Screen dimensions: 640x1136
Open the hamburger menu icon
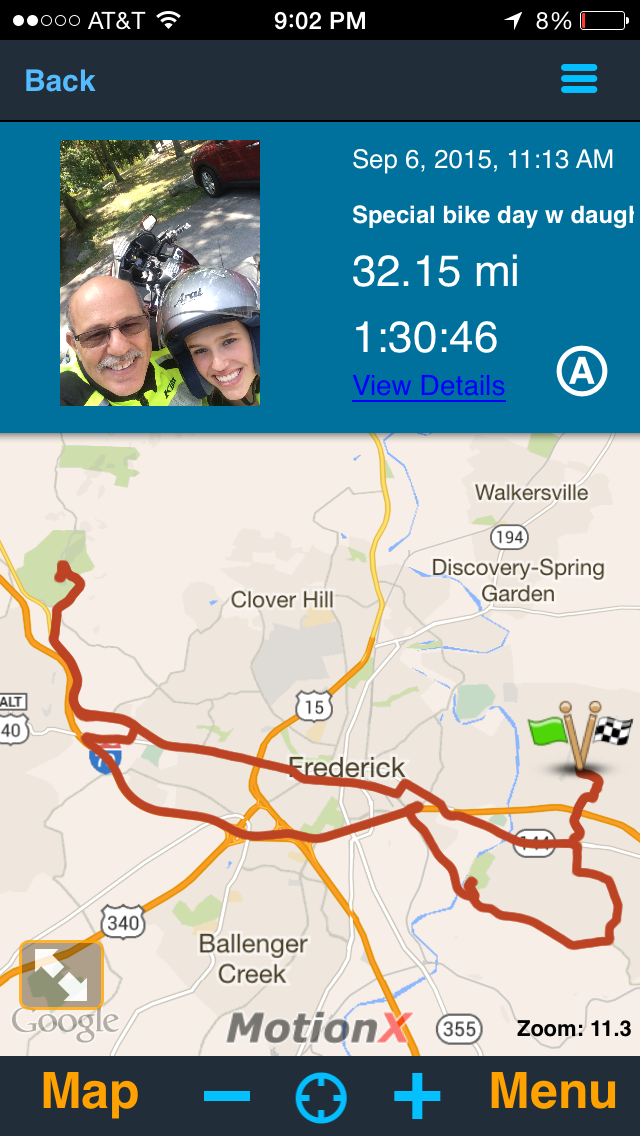[x=579, y=79]
